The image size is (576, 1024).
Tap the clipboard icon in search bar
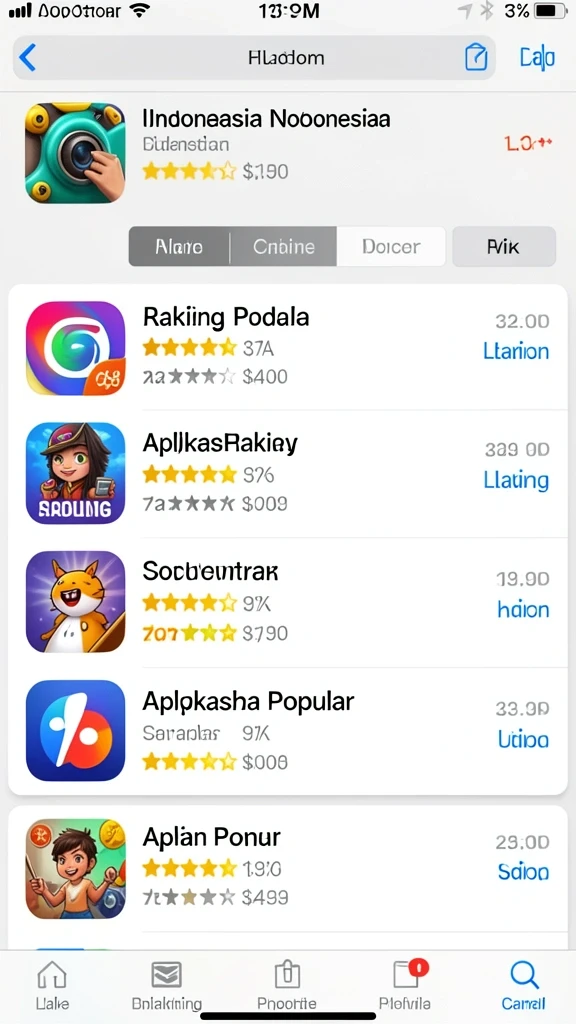pos(475,57)
